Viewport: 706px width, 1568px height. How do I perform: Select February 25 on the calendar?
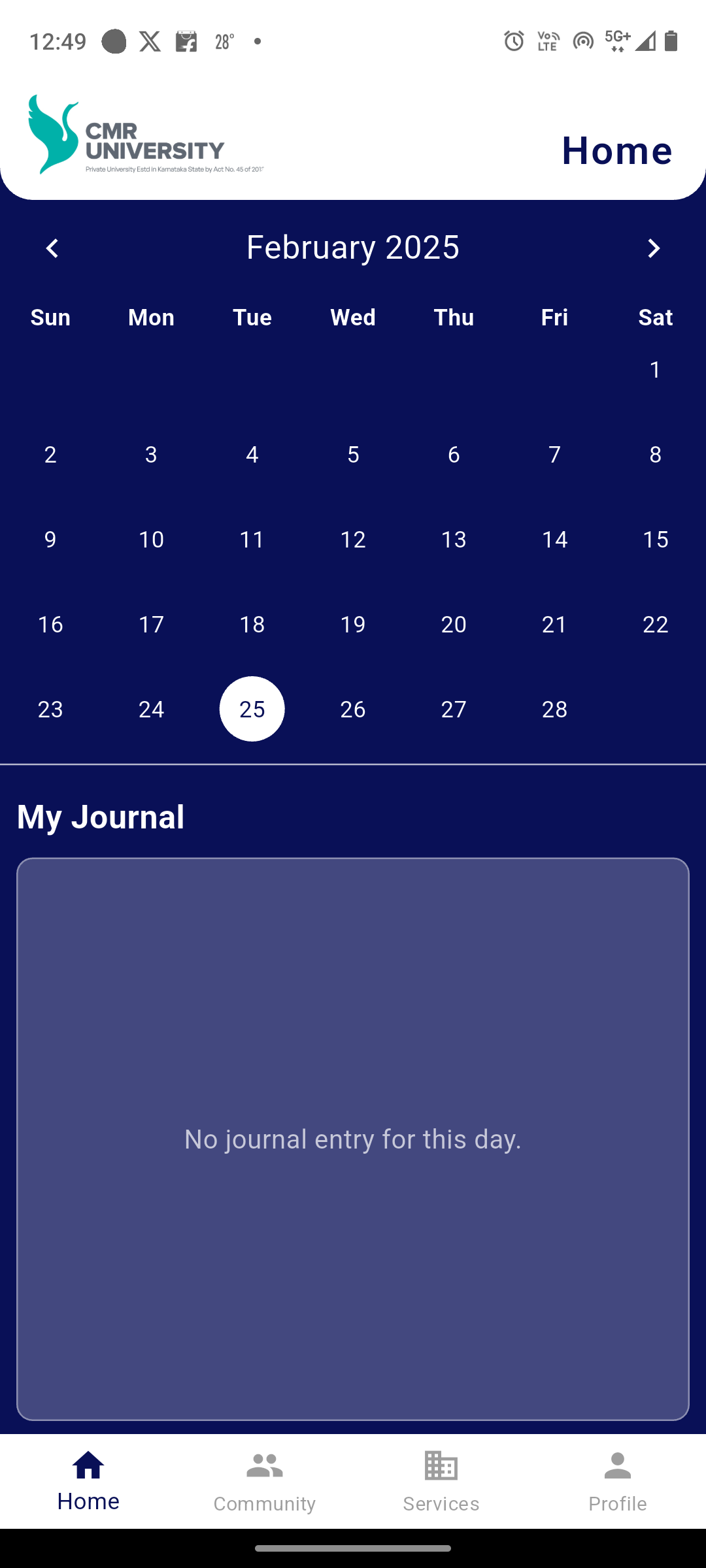(x=252, y=709)
